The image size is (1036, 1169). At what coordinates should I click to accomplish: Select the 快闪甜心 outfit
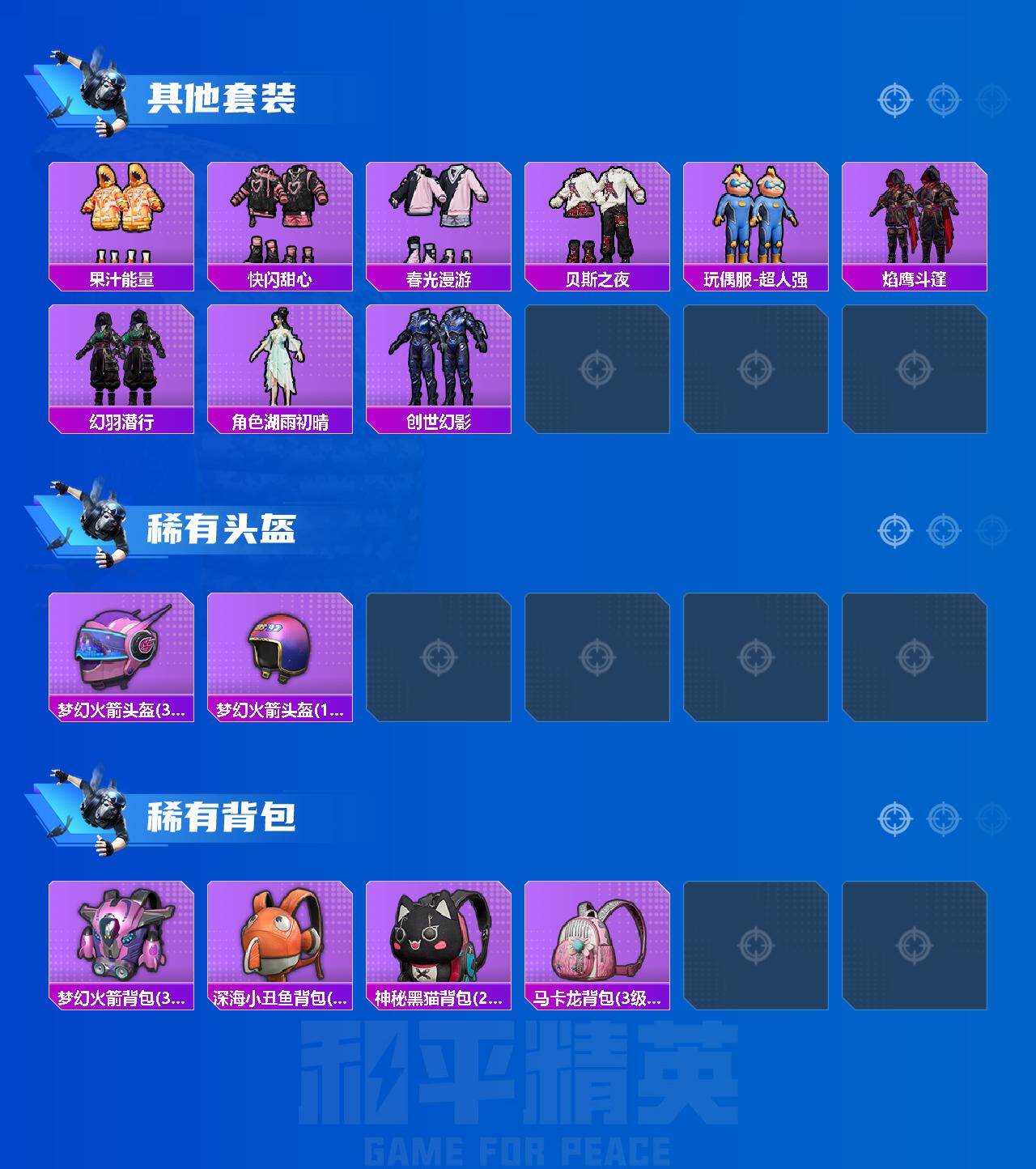[x=279, y=219]
